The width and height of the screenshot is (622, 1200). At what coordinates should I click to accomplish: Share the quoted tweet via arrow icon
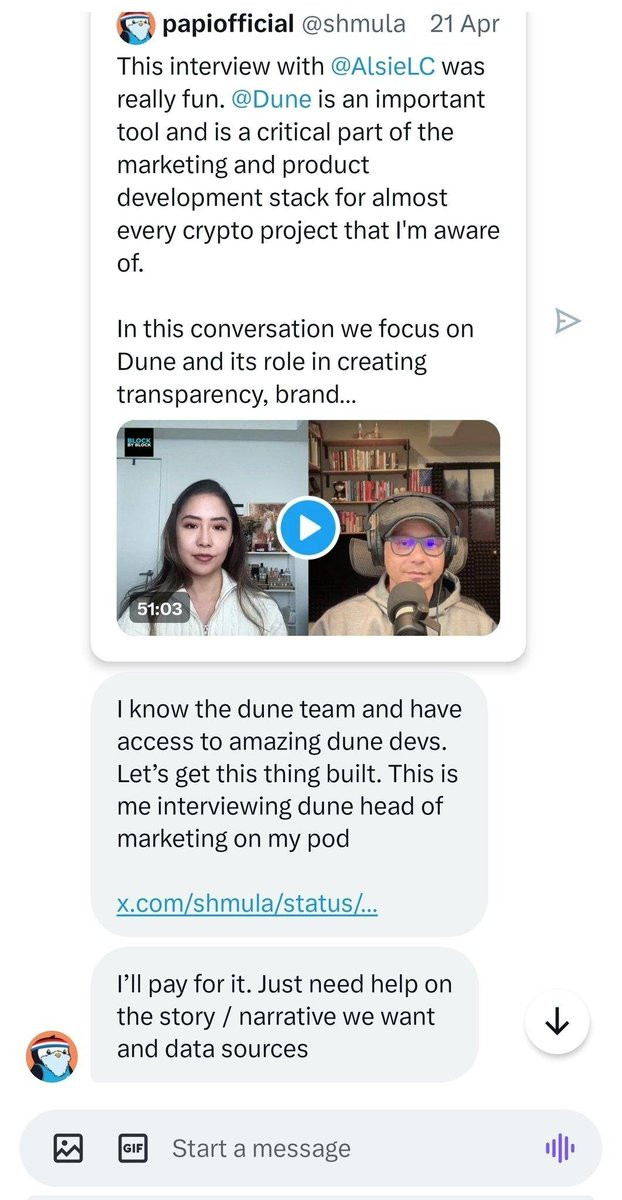(x=567, y=321)
